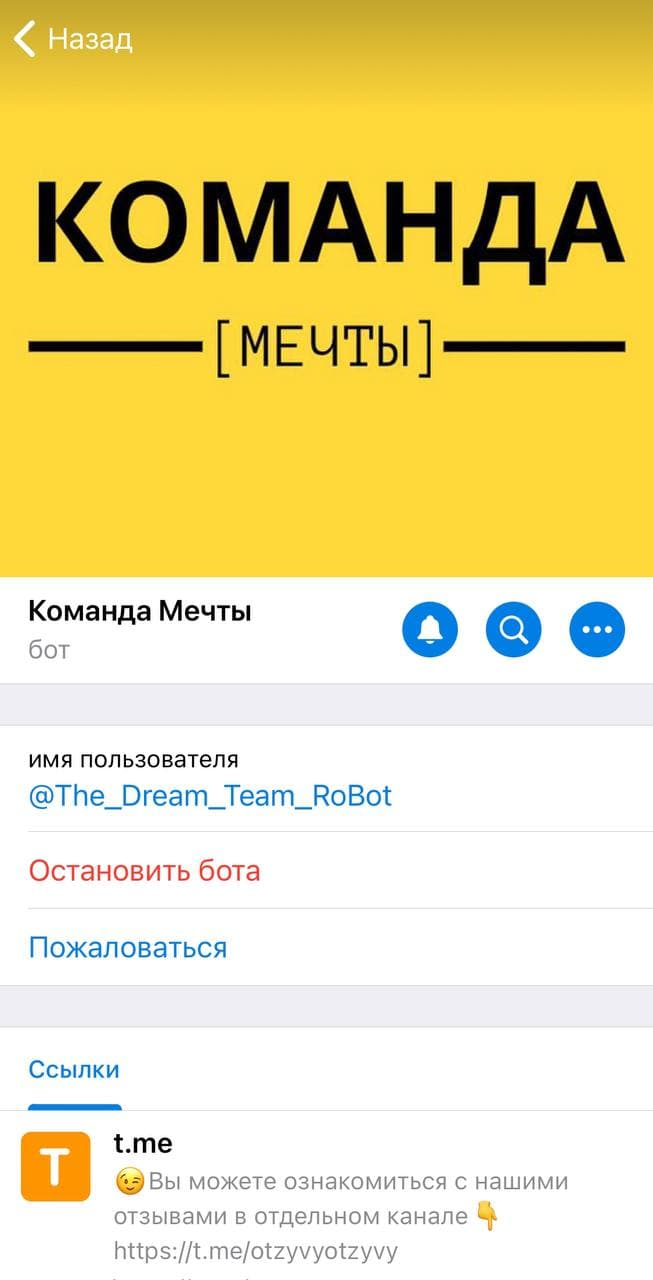Open the three-dot more options menu
This screenshot has height=1280, width=653.
tap(597, 629)
